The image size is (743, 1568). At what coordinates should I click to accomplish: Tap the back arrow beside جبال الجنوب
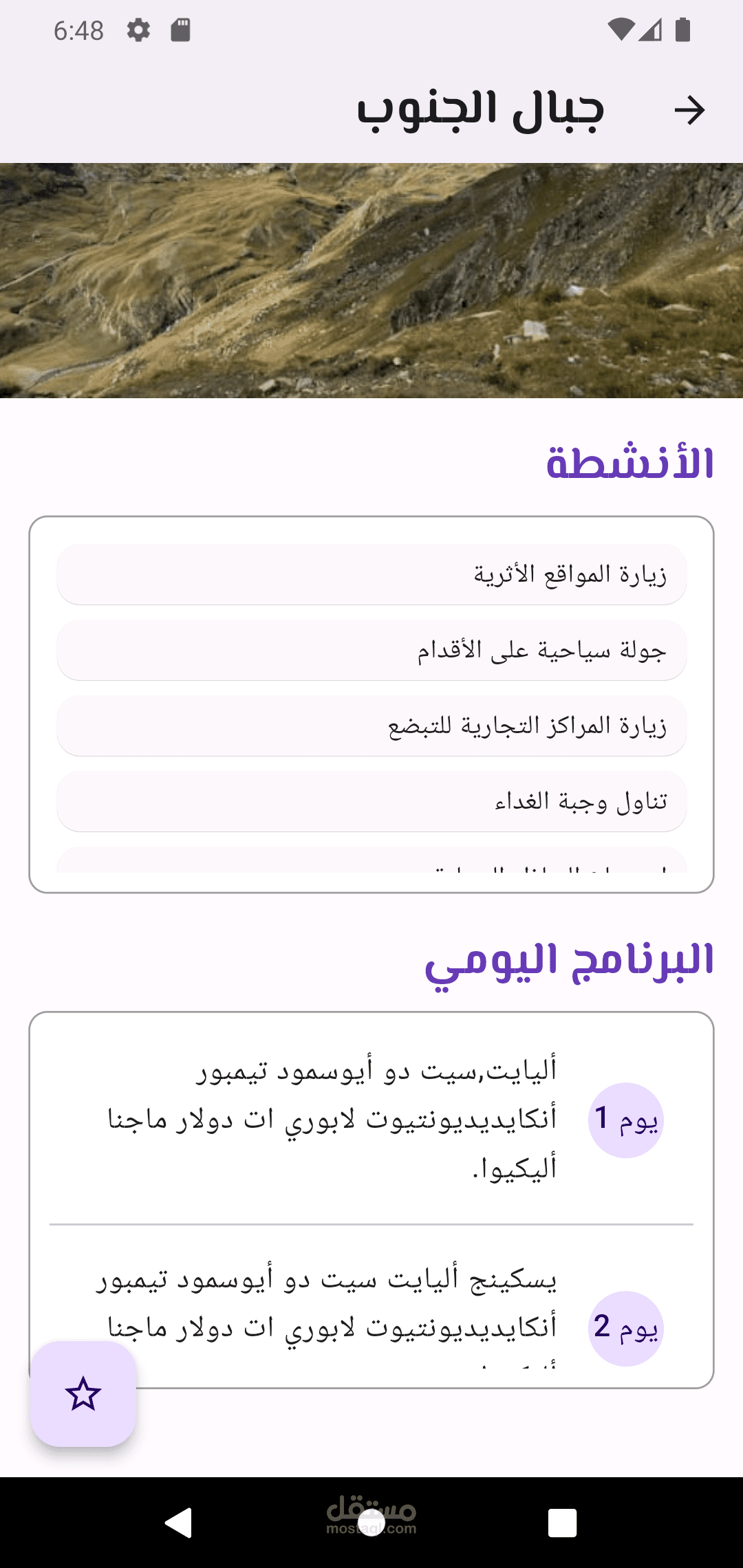[691, 109]
